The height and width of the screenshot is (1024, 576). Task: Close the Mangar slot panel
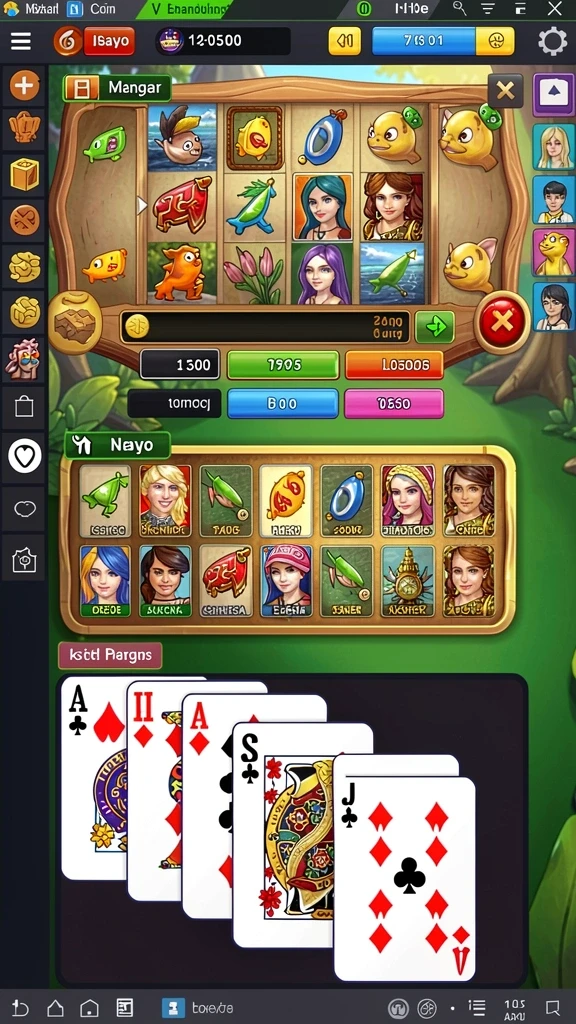pyautogui.click(x=505, y=91)
